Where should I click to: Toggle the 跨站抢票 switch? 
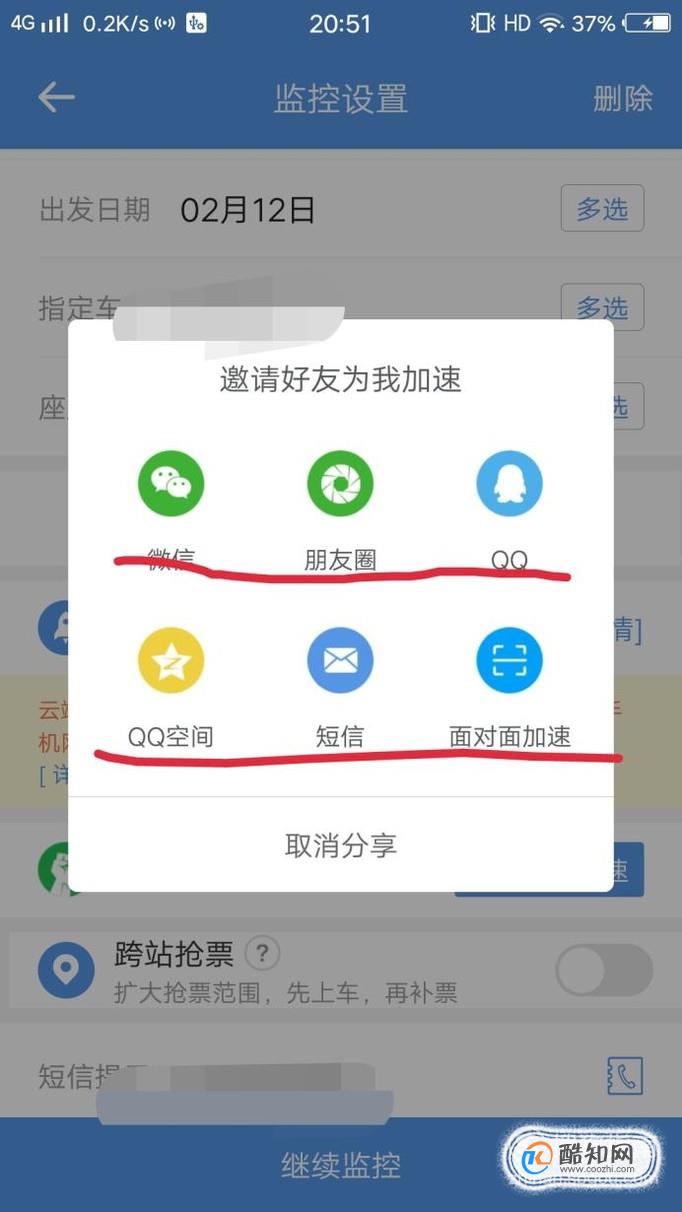coord(604,971)
